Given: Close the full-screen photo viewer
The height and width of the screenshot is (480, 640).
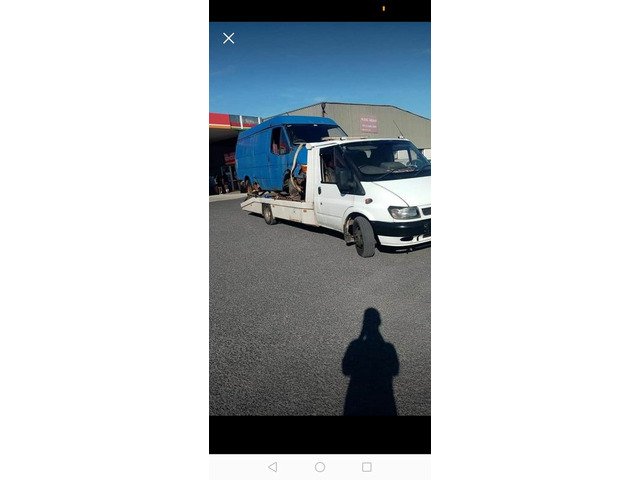Looking at the screenshot, I should point(228,38).
